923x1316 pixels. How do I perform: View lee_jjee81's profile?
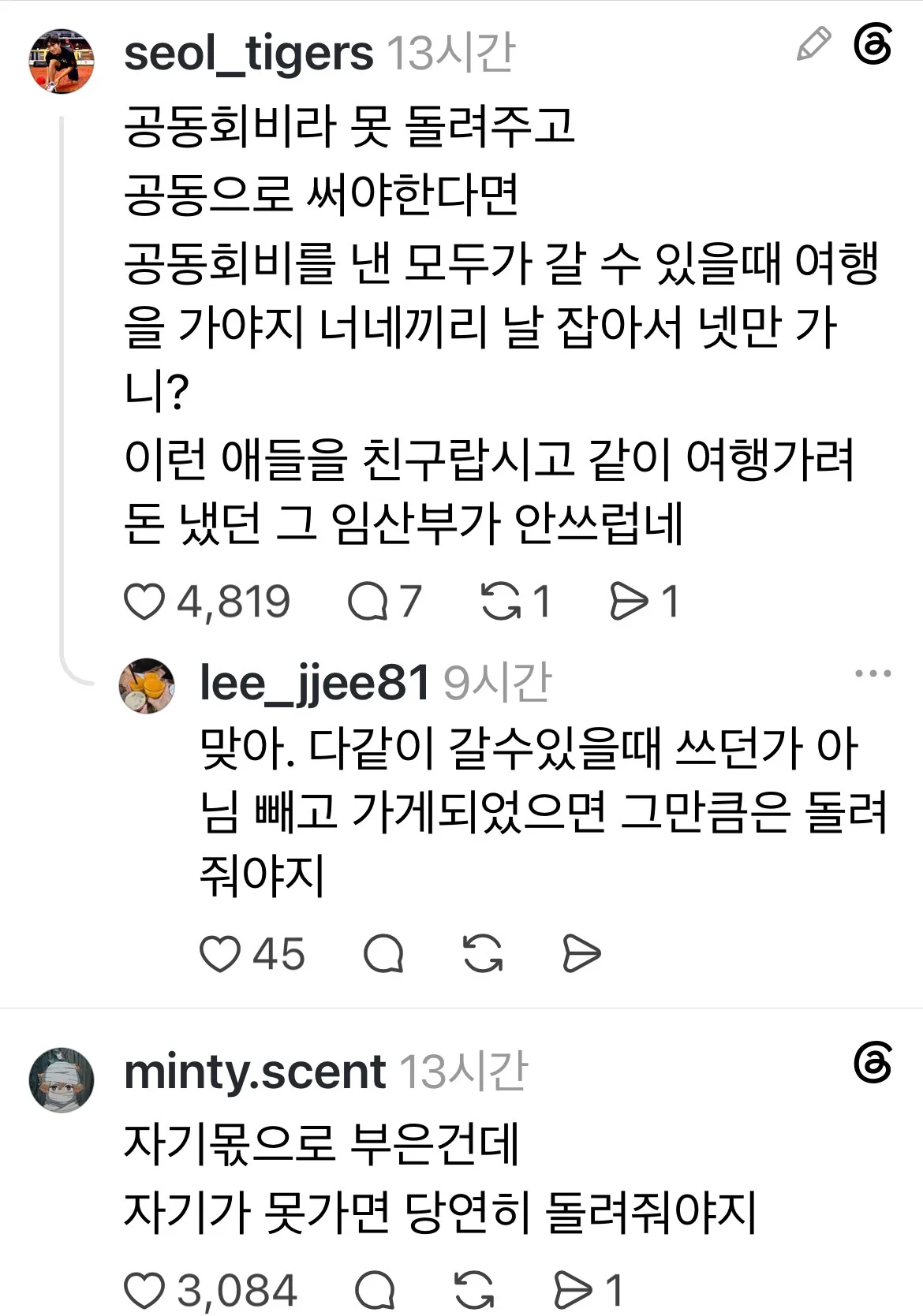click(147, 686)
